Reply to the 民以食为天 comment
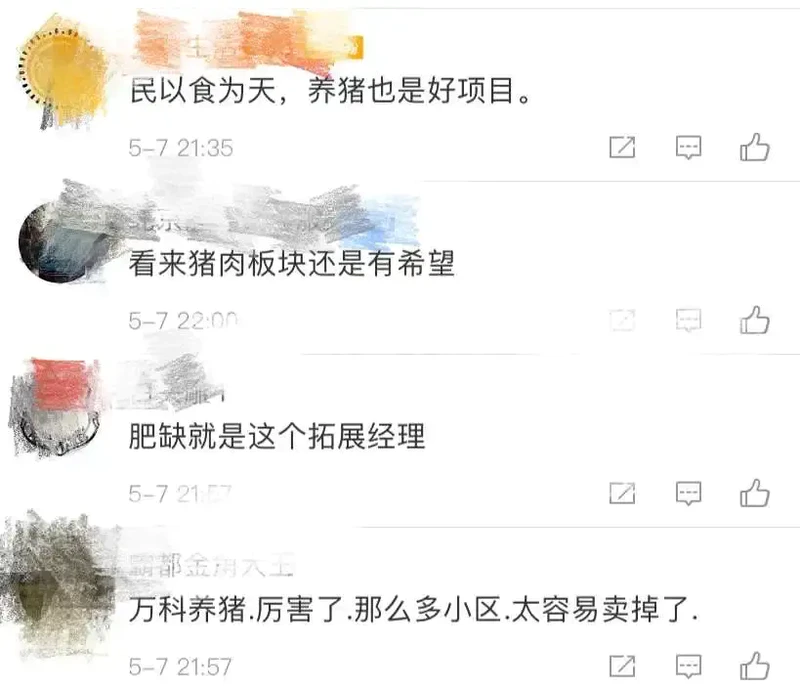800x688 pixels. tap(688, 148)
